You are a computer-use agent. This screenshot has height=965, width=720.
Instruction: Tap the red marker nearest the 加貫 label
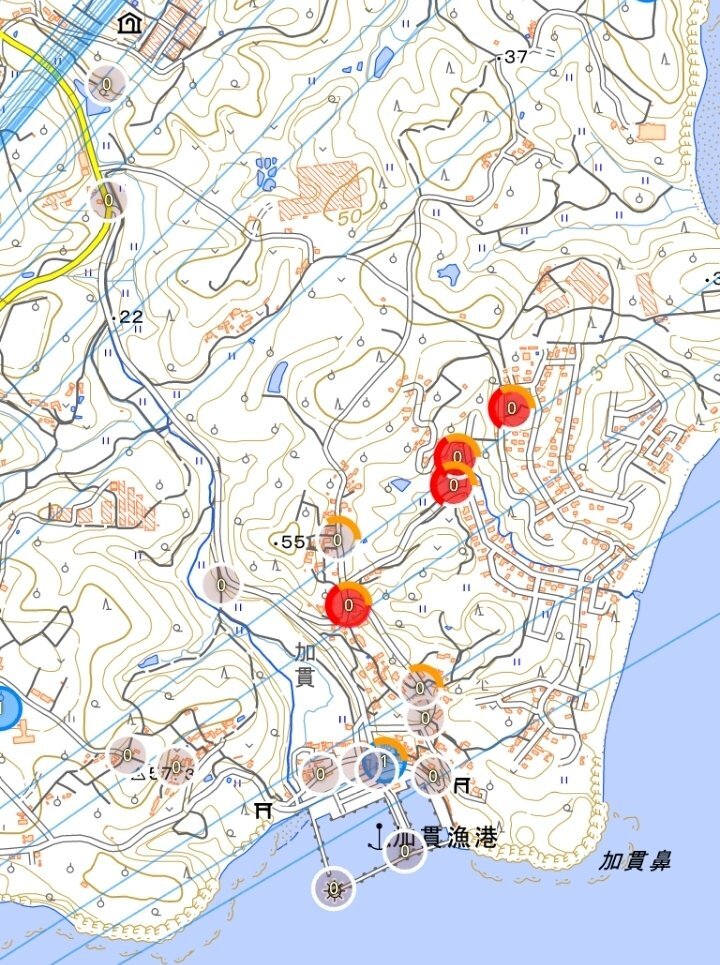[x=348, y=604]
